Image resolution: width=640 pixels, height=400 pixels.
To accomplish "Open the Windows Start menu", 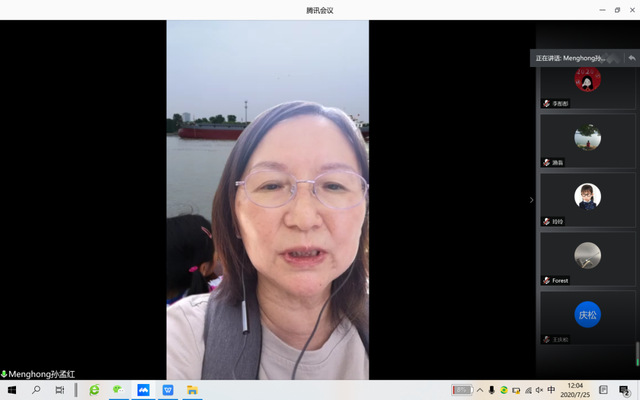I will coord(12,390).
